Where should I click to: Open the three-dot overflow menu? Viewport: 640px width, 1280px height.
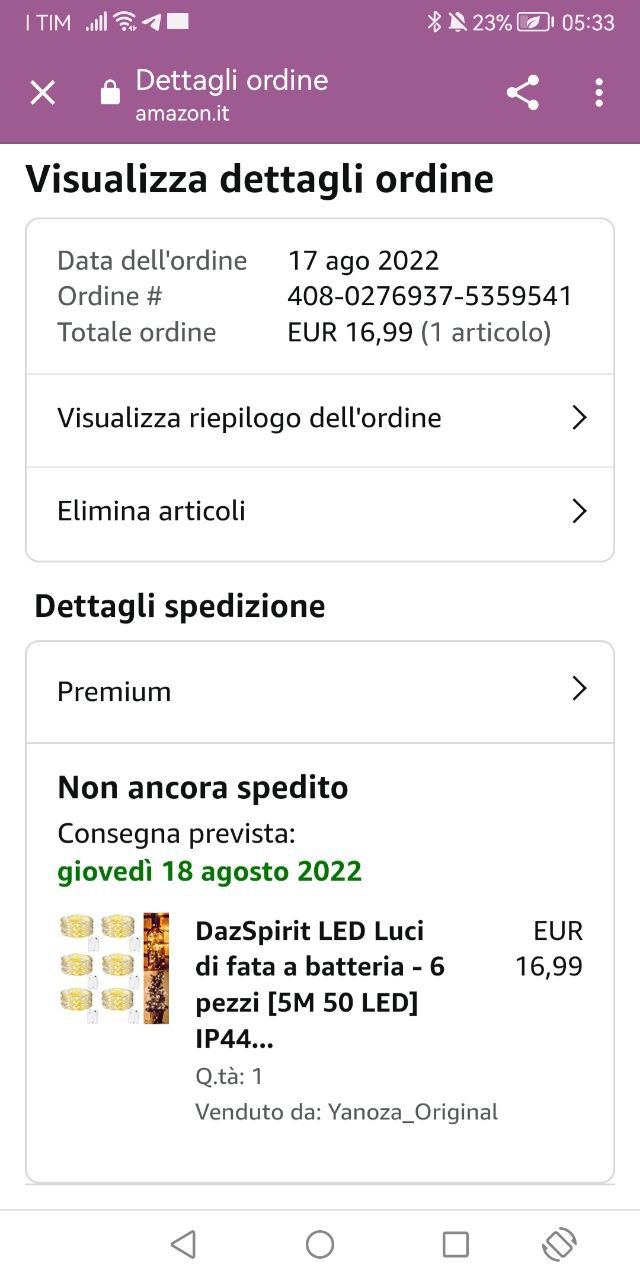point(598,93)
